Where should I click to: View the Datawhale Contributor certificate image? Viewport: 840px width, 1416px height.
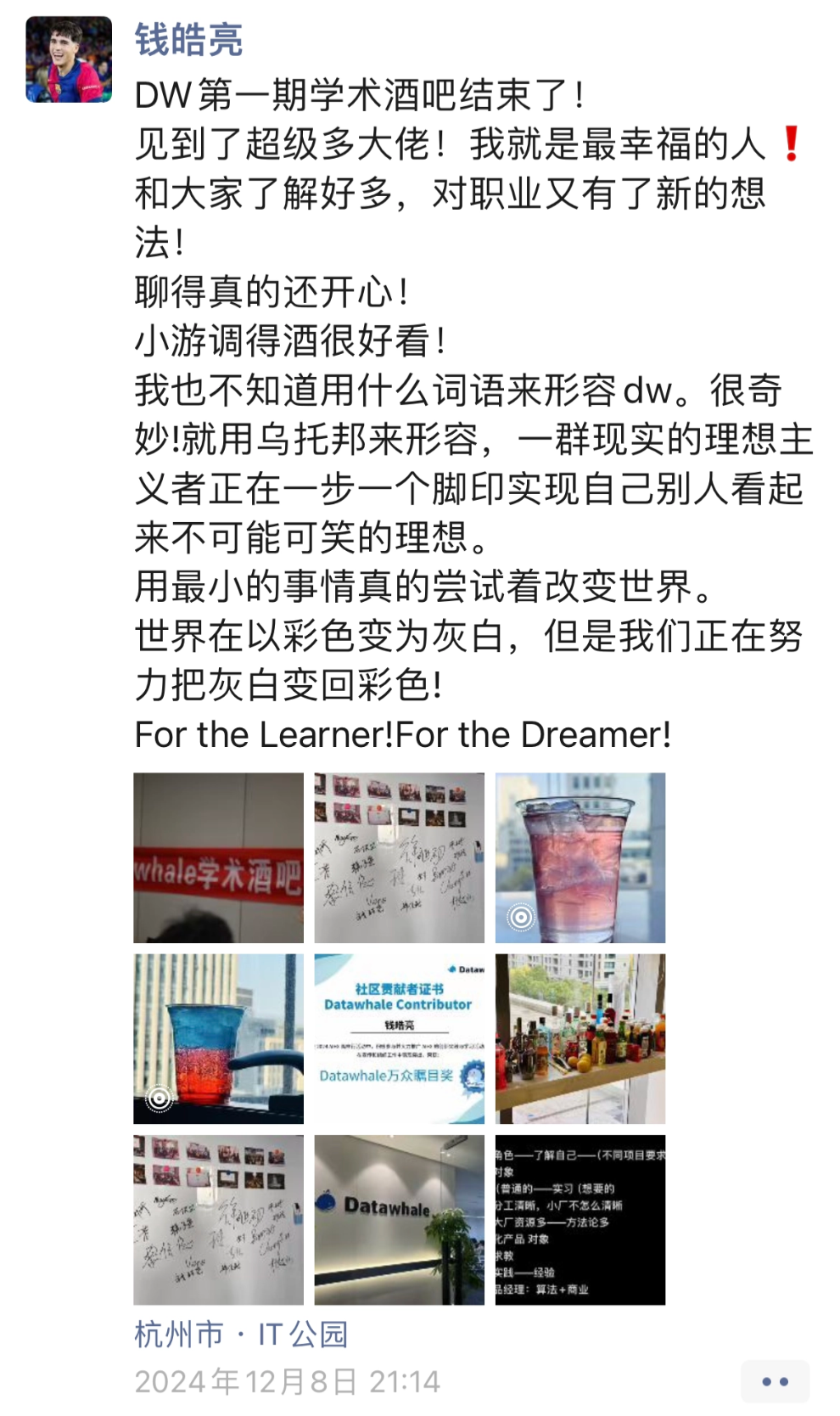click(x=400, y=1038)
